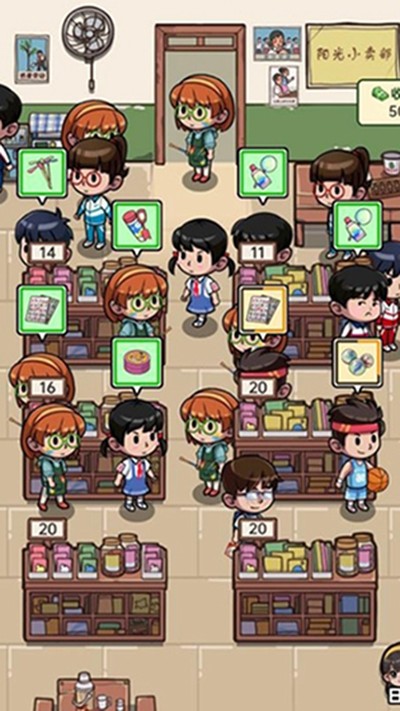
Task: Serve the marbles request bubble
Action: pyautogui.click(x=357, y=363)
